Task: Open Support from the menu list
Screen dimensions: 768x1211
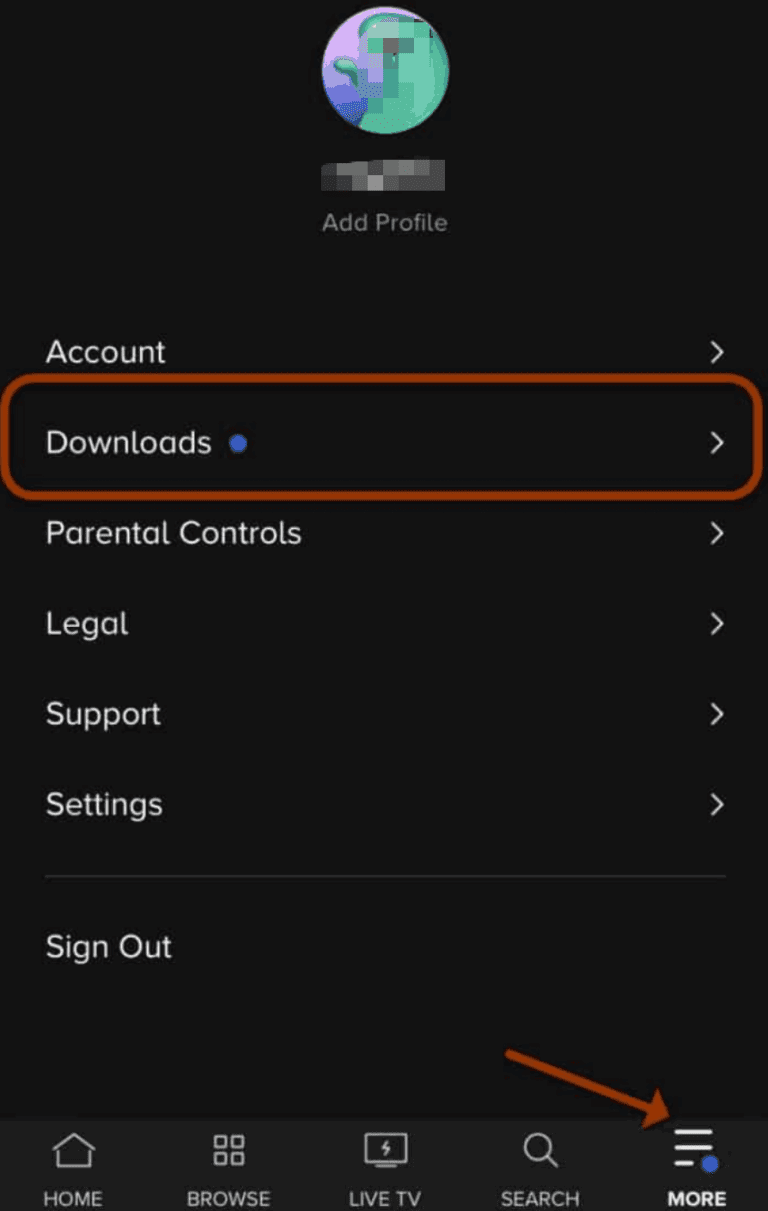Action: click(103, 714)
